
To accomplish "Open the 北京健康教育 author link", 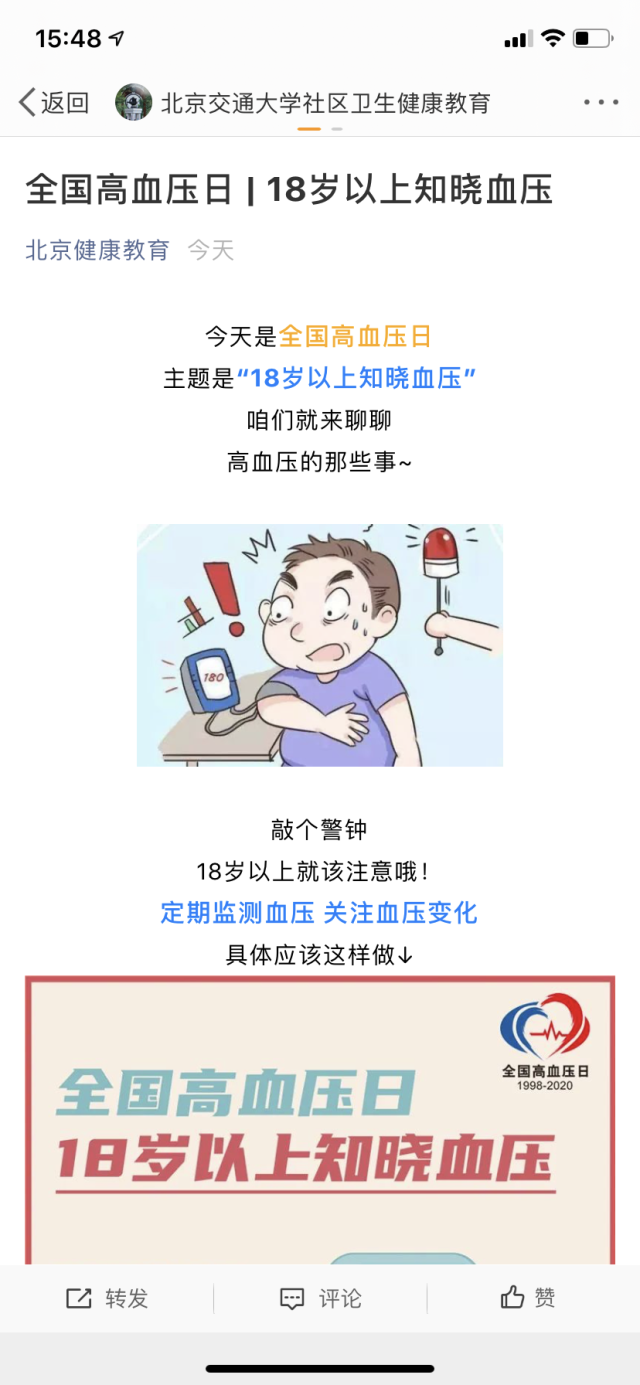I will click(97, 250).
